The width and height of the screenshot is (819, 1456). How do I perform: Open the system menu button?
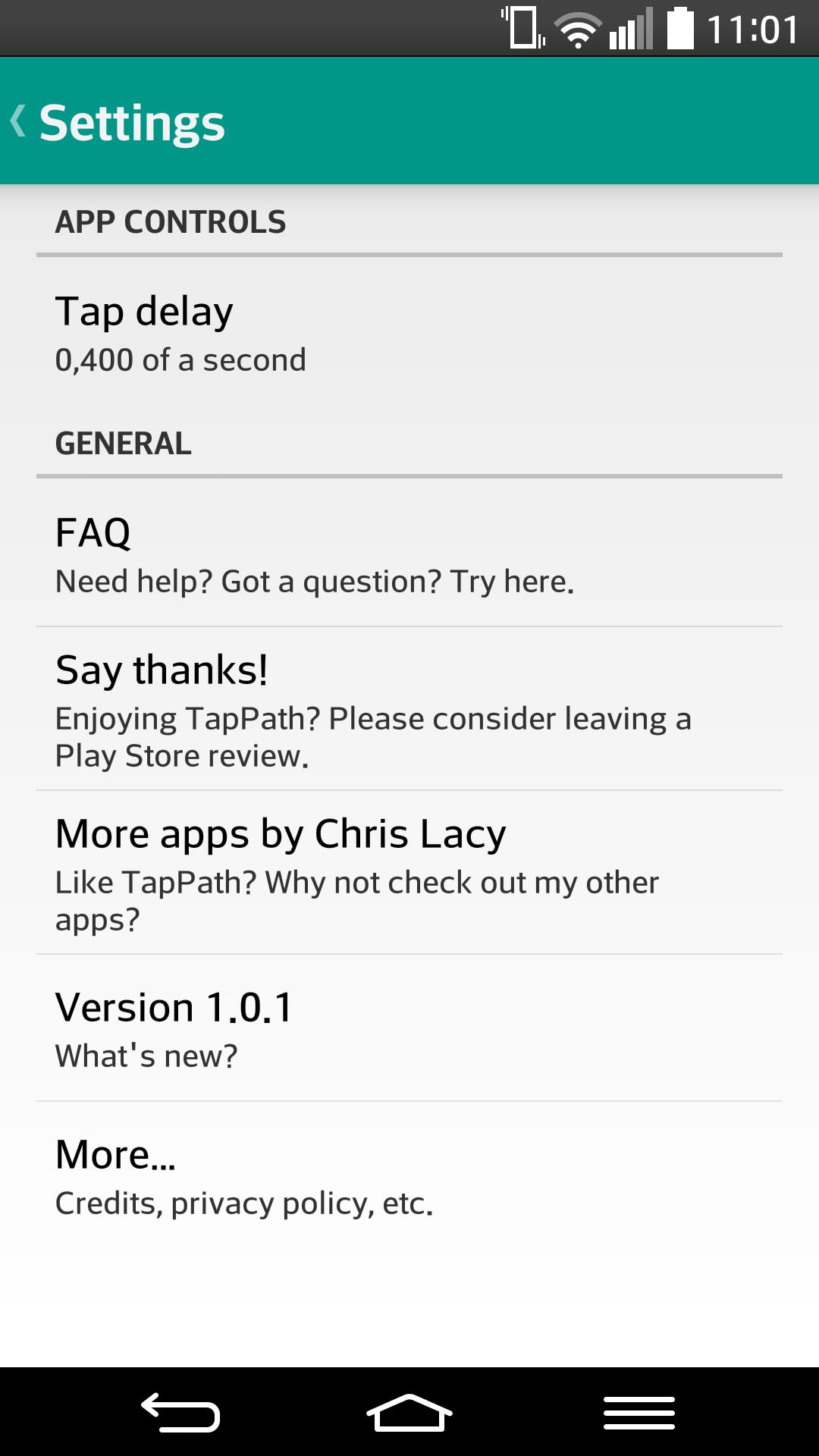pyautogui.click(x=639, y=1412)
